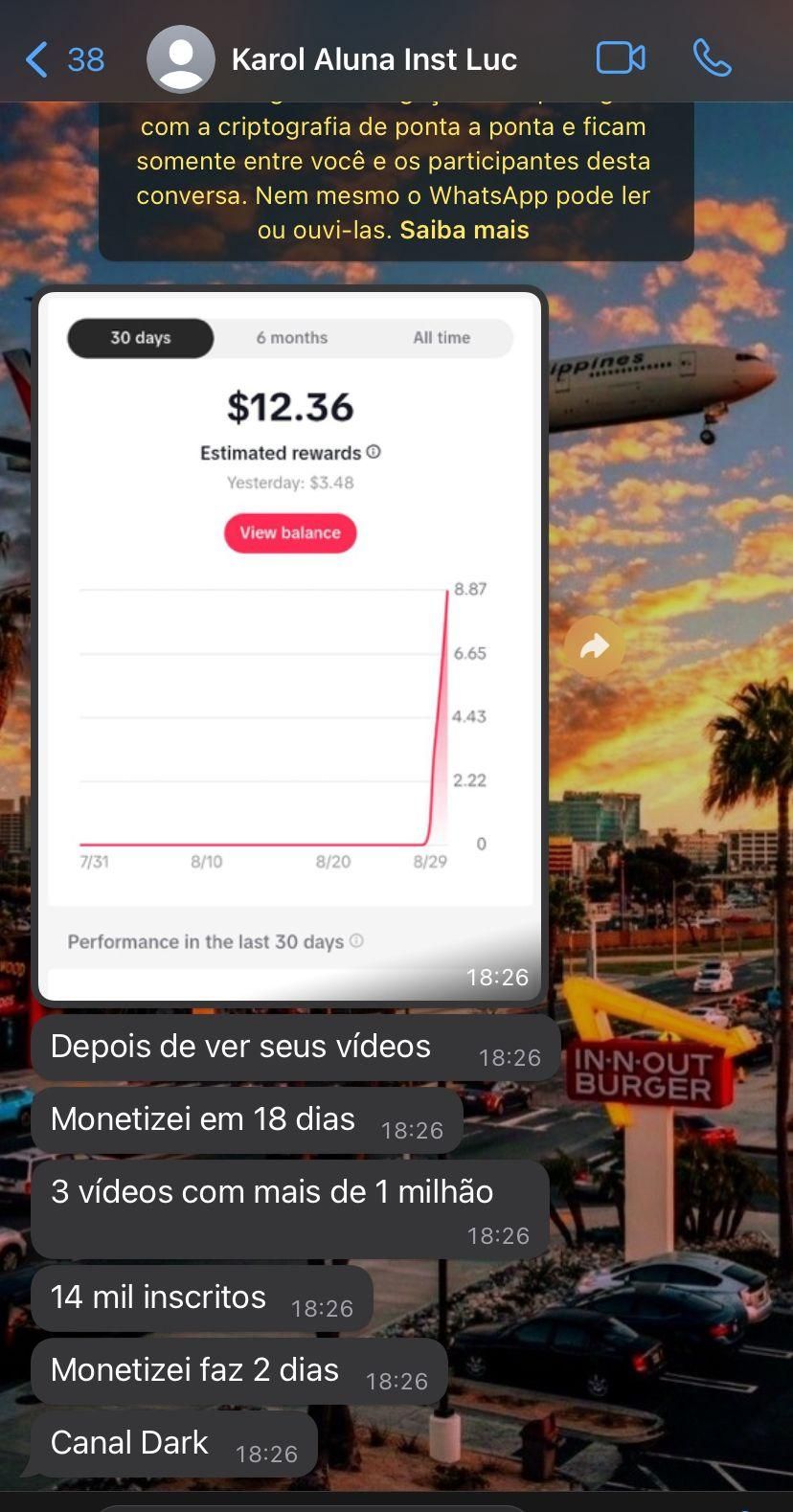Start a video call with Karol
The height and width of the screenshot is (1512, 793).
(x=620, y=58)
